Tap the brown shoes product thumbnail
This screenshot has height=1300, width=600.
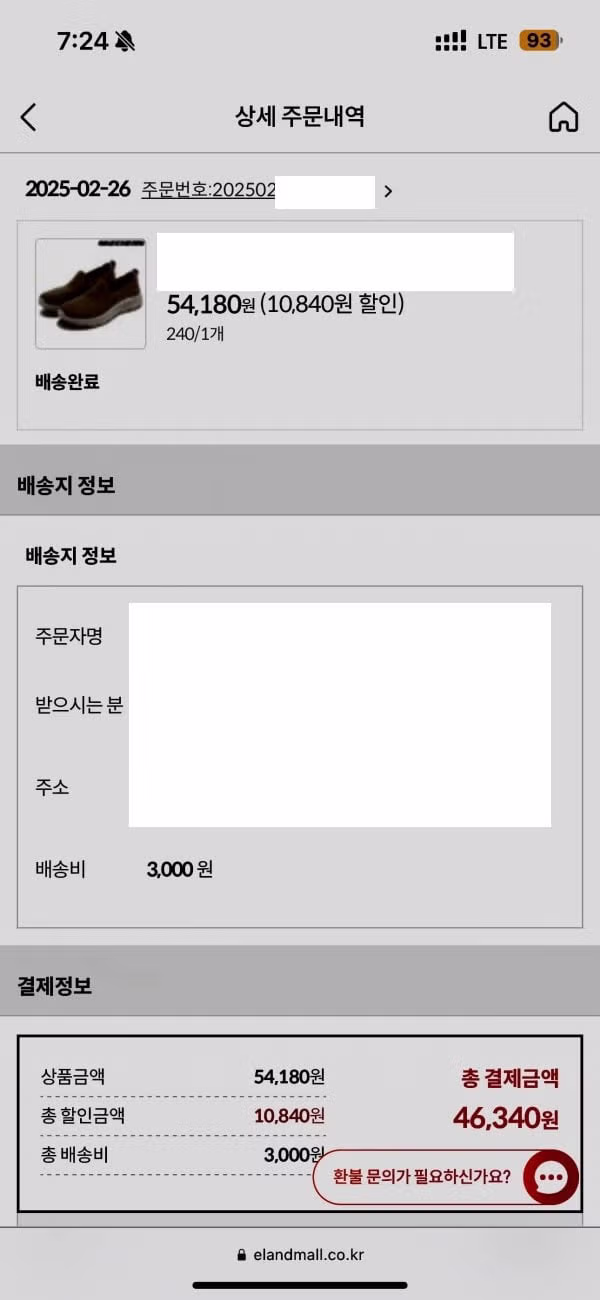point(91,293)
